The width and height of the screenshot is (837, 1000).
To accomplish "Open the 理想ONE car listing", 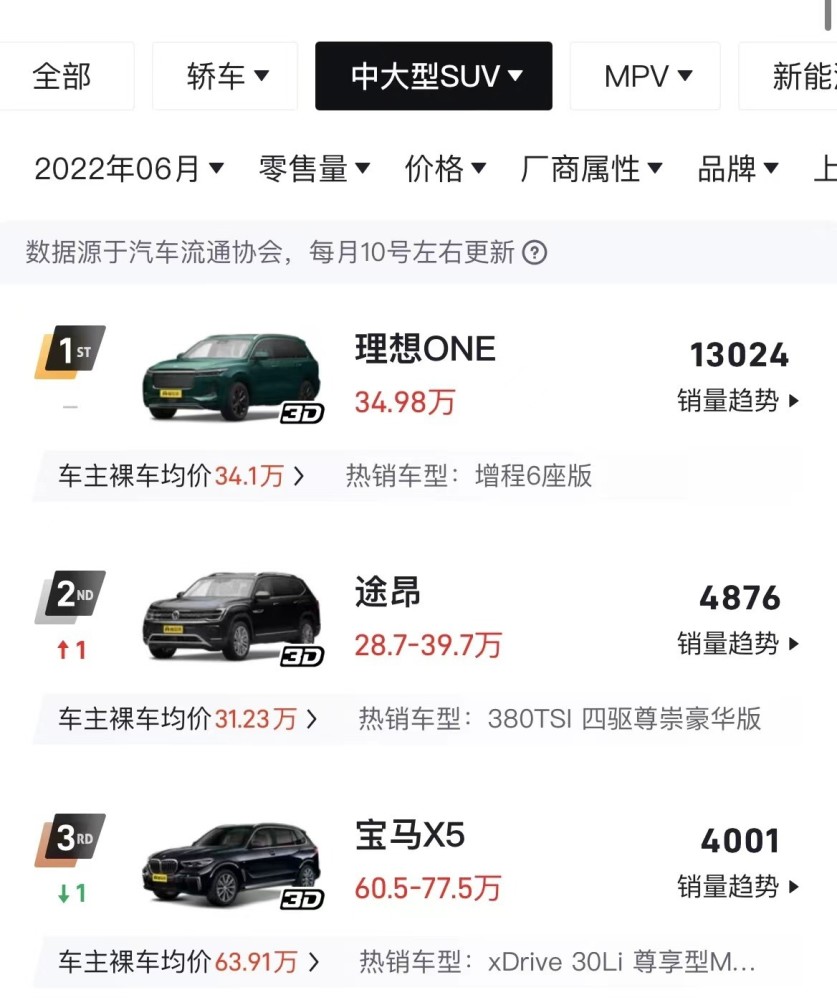I will [x=425, y=349].
